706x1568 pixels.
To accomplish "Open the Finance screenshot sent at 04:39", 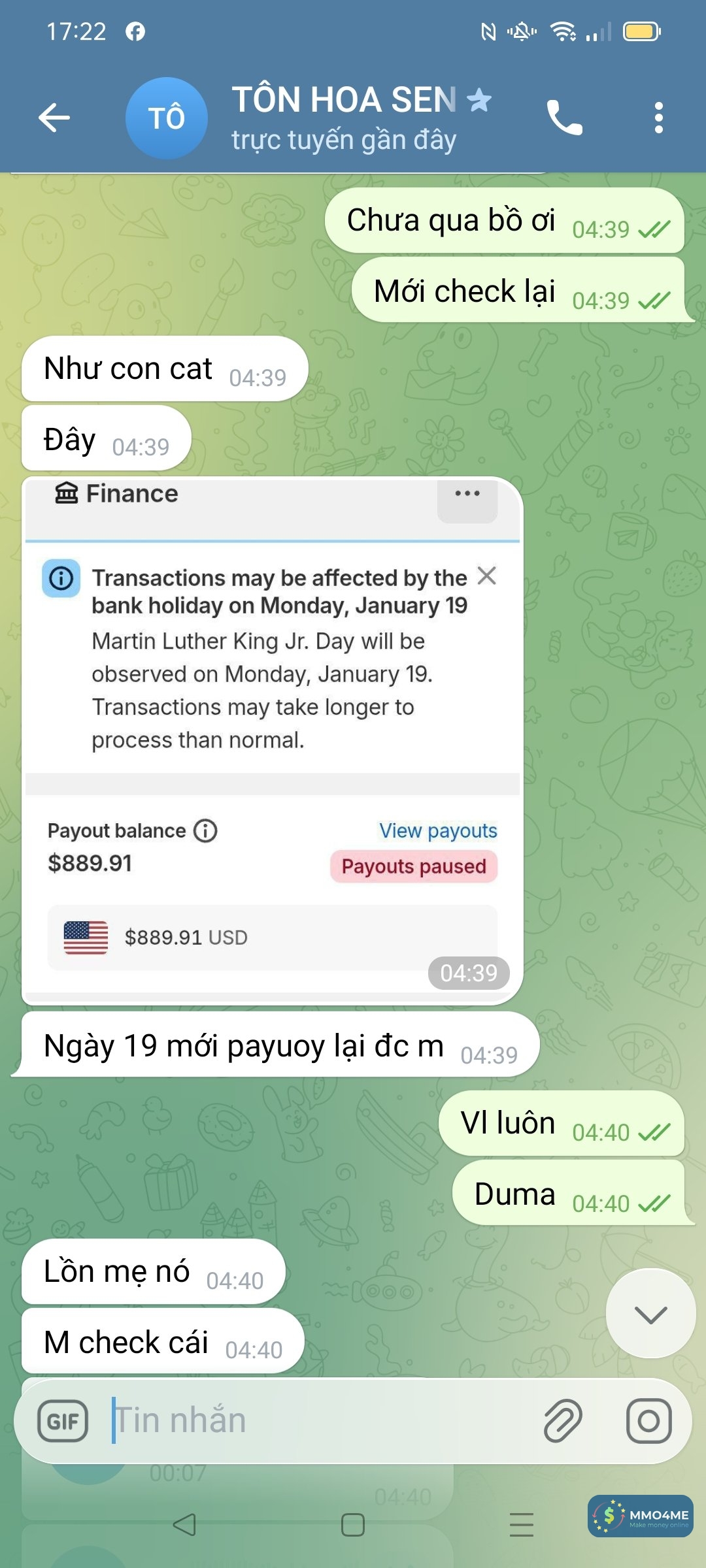I will (x=272, y=738).
